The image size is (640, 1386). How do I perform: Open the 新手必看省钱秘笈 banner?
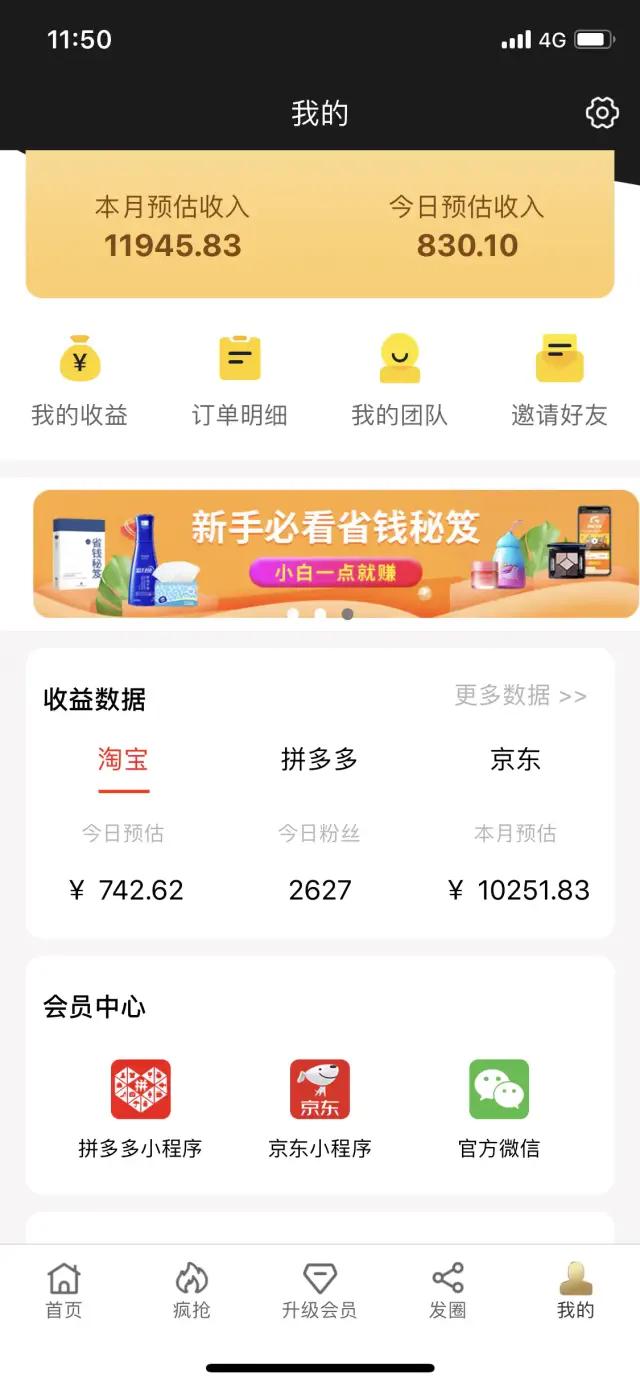click(x=336, y=553)
